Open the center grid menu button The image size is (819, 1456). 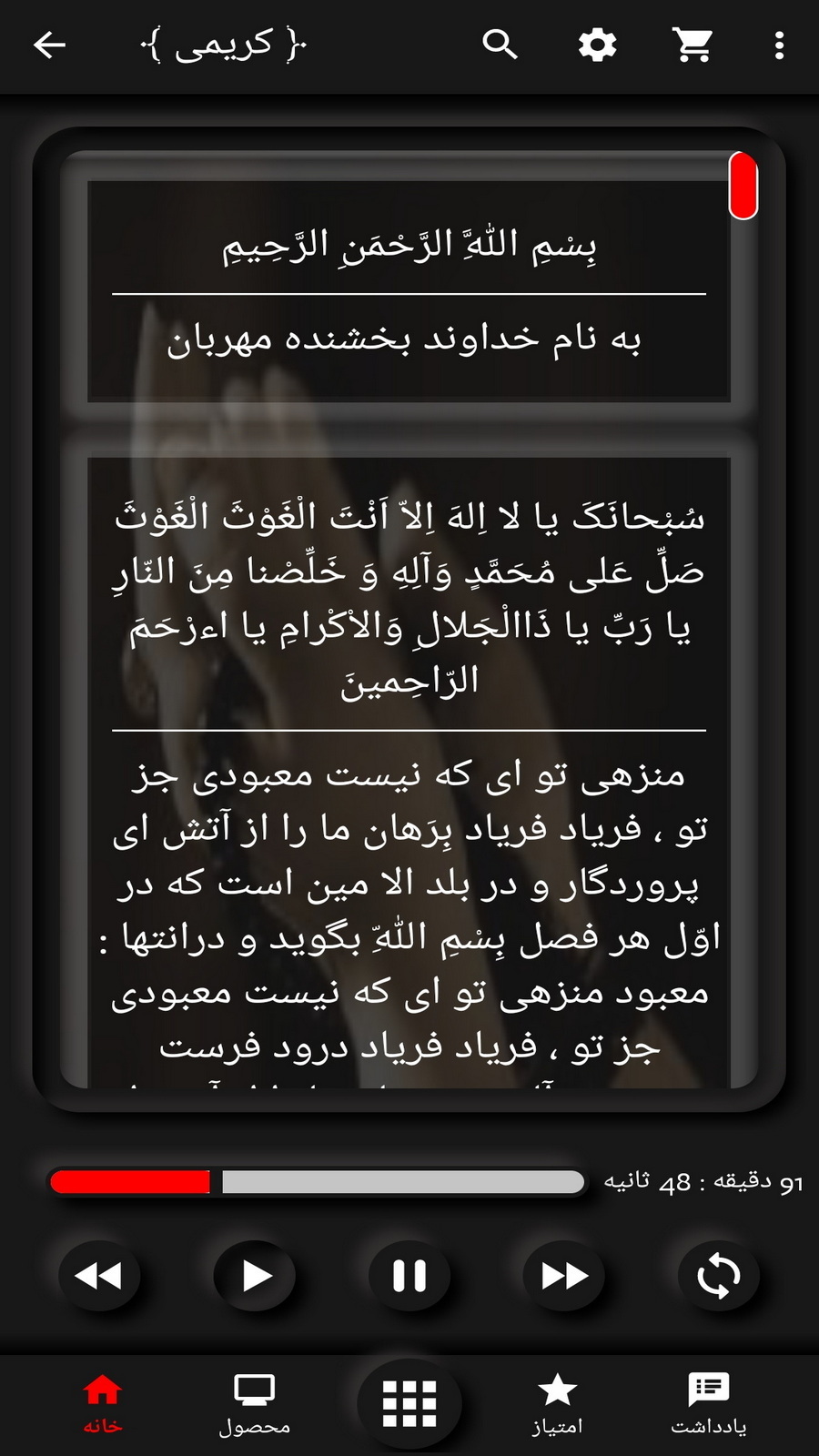click(x=409, y=1403)
